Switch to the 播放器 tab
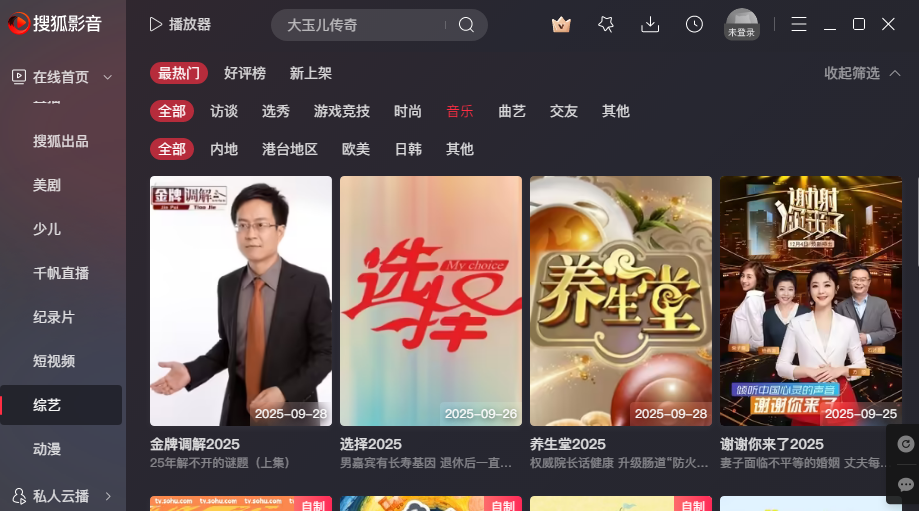The image size is (919, 511). 180,25
